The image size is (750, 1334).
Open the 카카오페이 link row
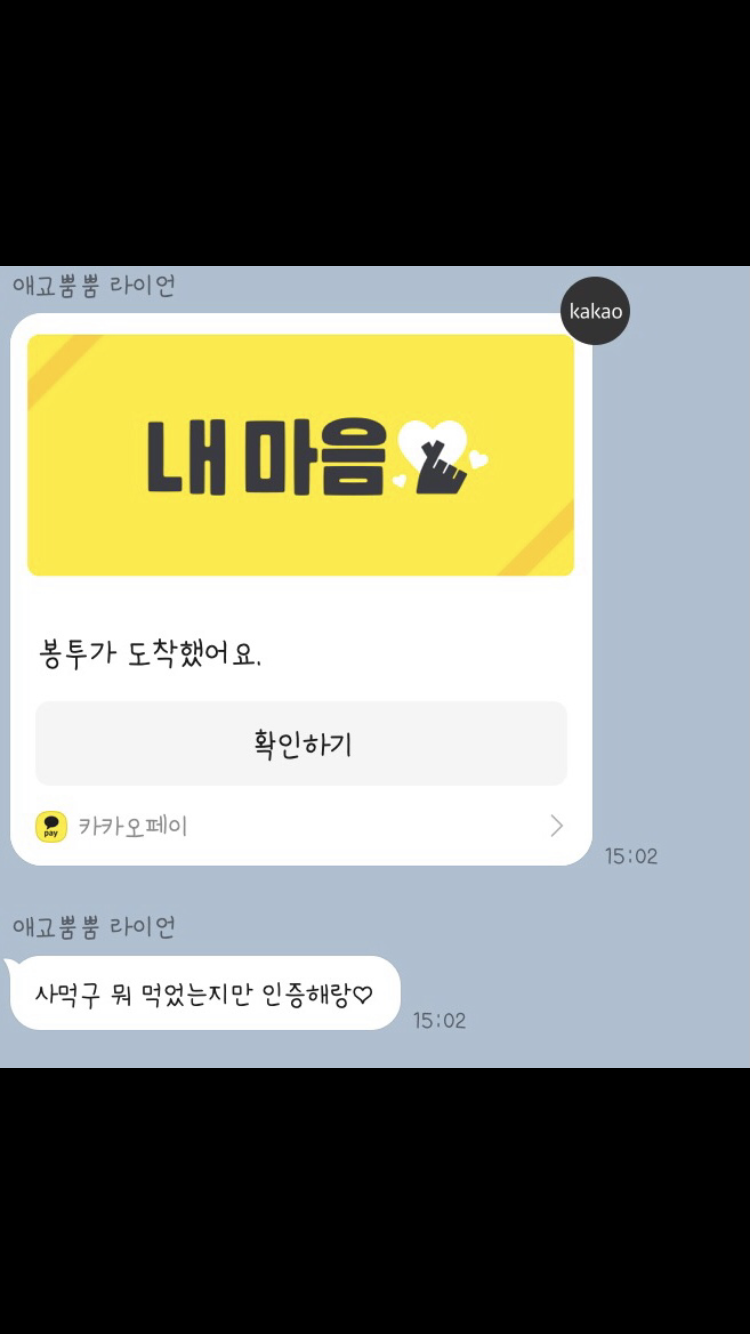[300, 826]
